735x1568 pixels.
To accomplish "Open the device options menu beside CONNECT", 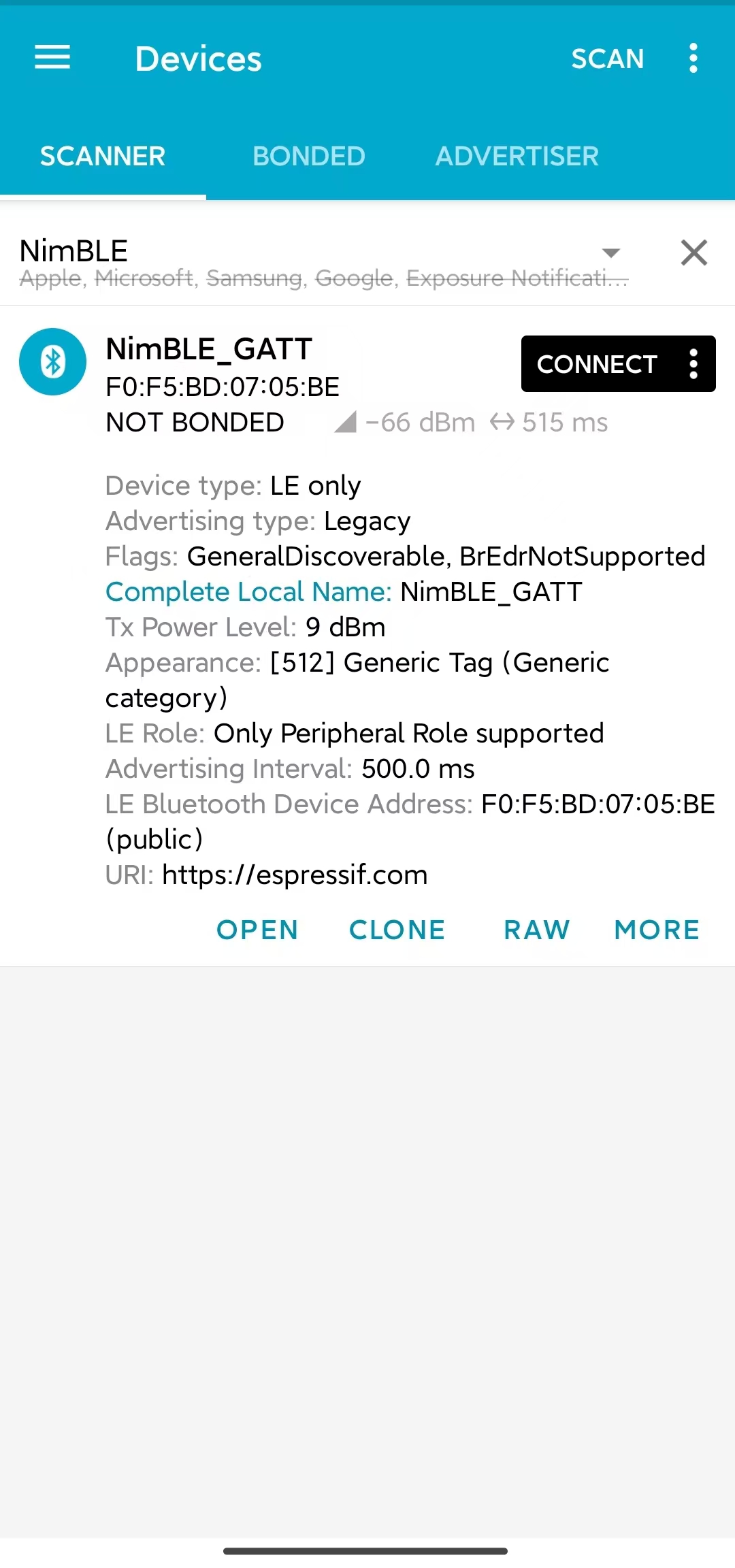I will (x=693, y=364).
